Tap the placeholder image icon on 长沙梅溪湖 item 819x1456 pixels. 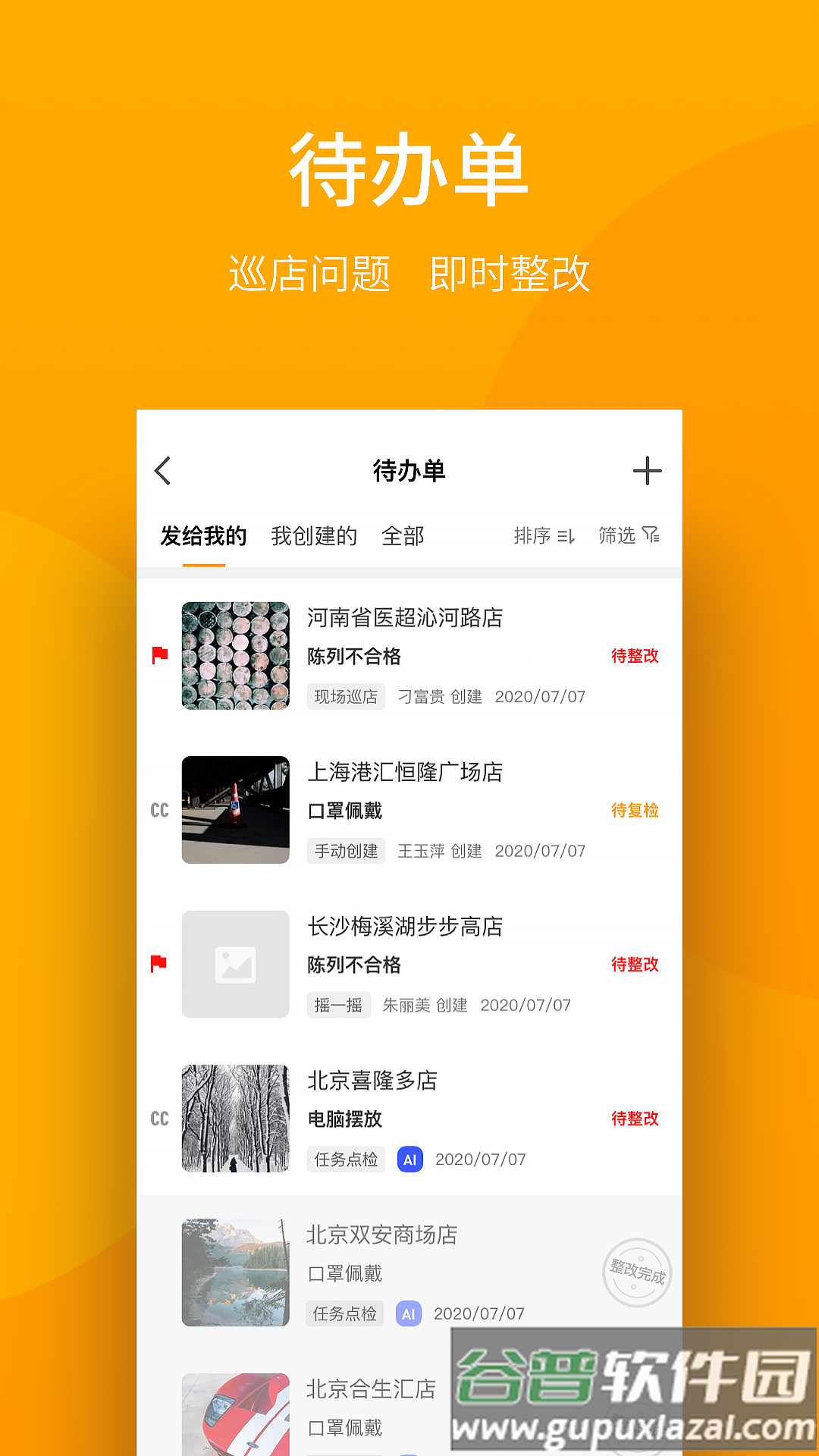click(x=235, y=964)
